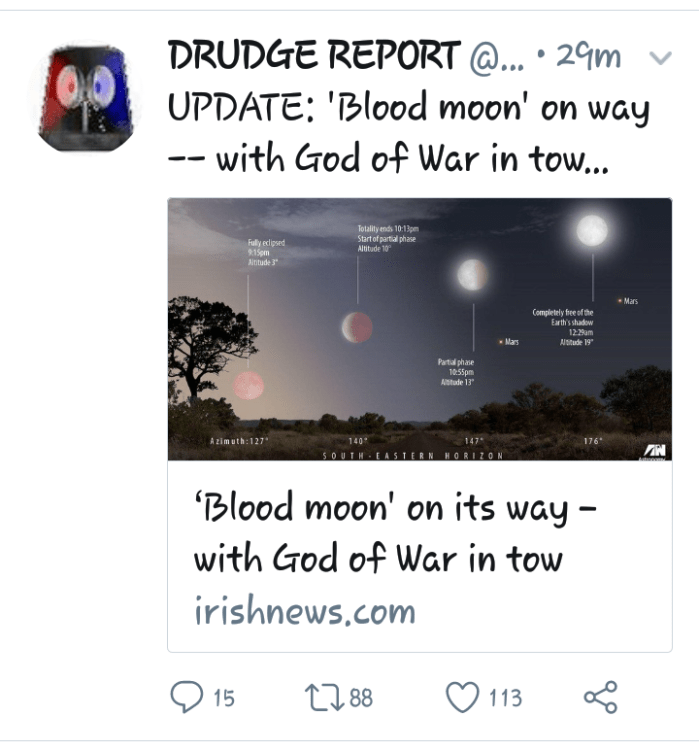699x750 pixels.
Task: Open the DRUDGE REPORT account name
Action: tap(314, 57)
